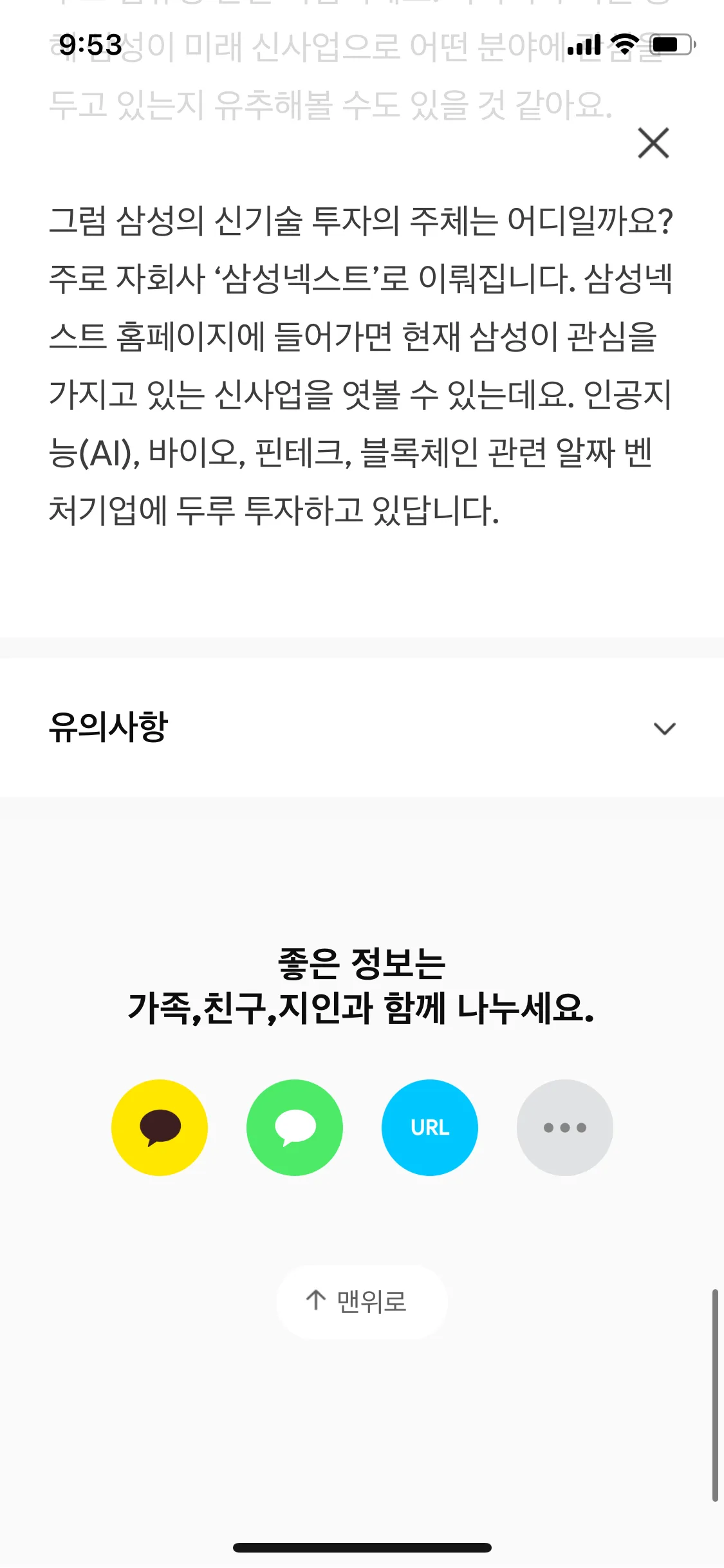This screenshot has height=1568, width=724.
Task: Share via KakaoTalk yellow chat icon
Action: tap(159, 1127)
